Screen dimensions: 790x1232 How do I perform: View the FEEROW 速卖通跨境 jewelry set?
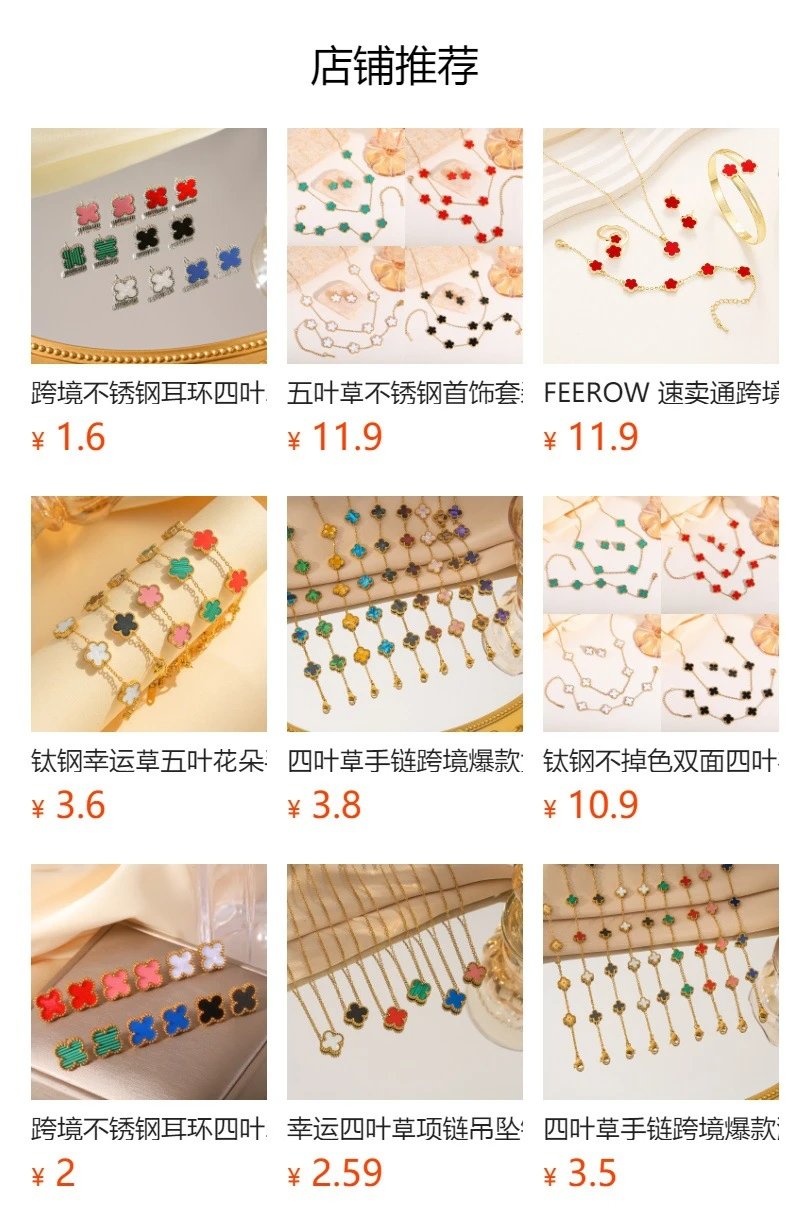(660, 246)
